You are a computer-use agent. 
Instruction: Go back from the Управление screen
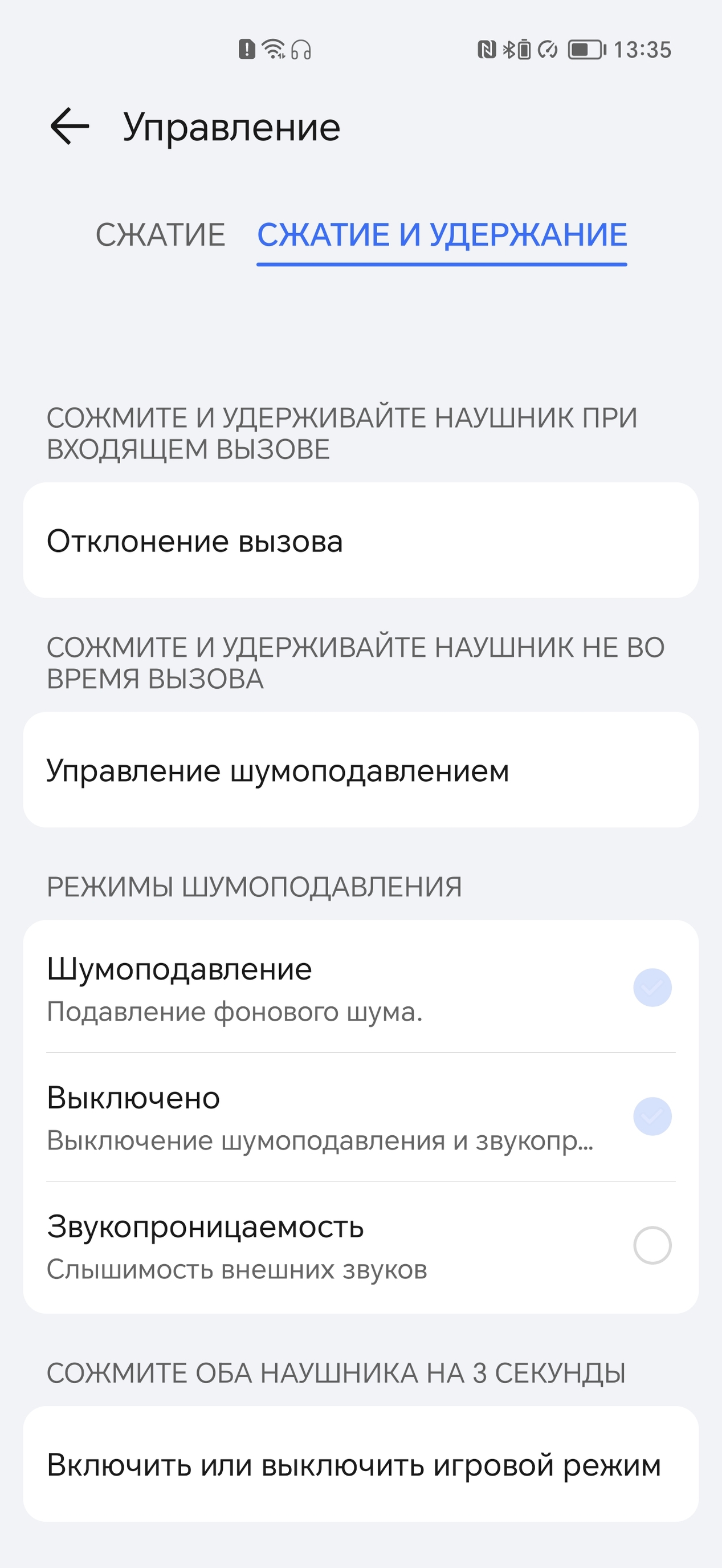70,127
